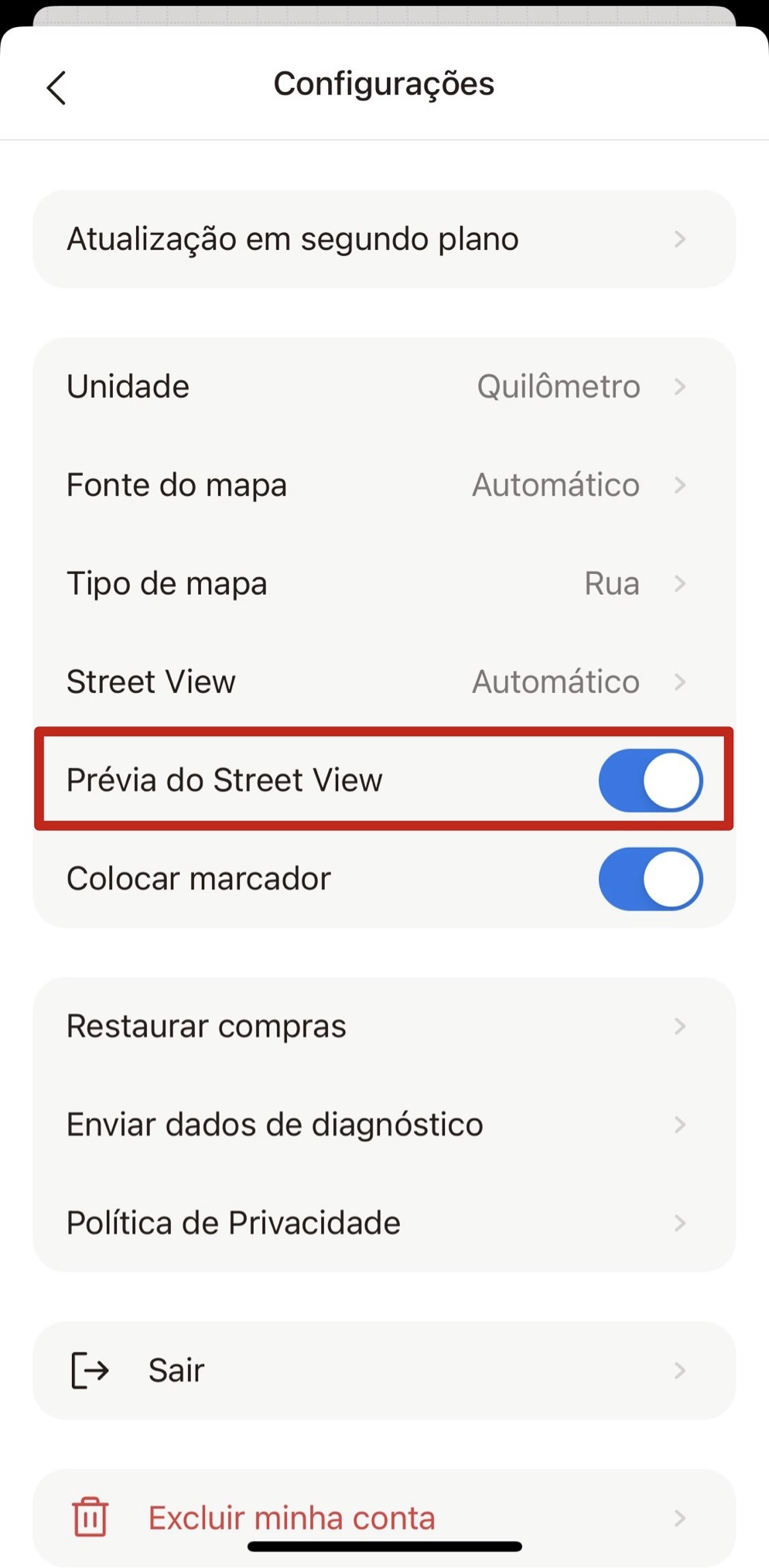Viewport: 769px width, 1568px height.
Task: Turn off the Colocar marcador toggle
Action: coord(650,879)
